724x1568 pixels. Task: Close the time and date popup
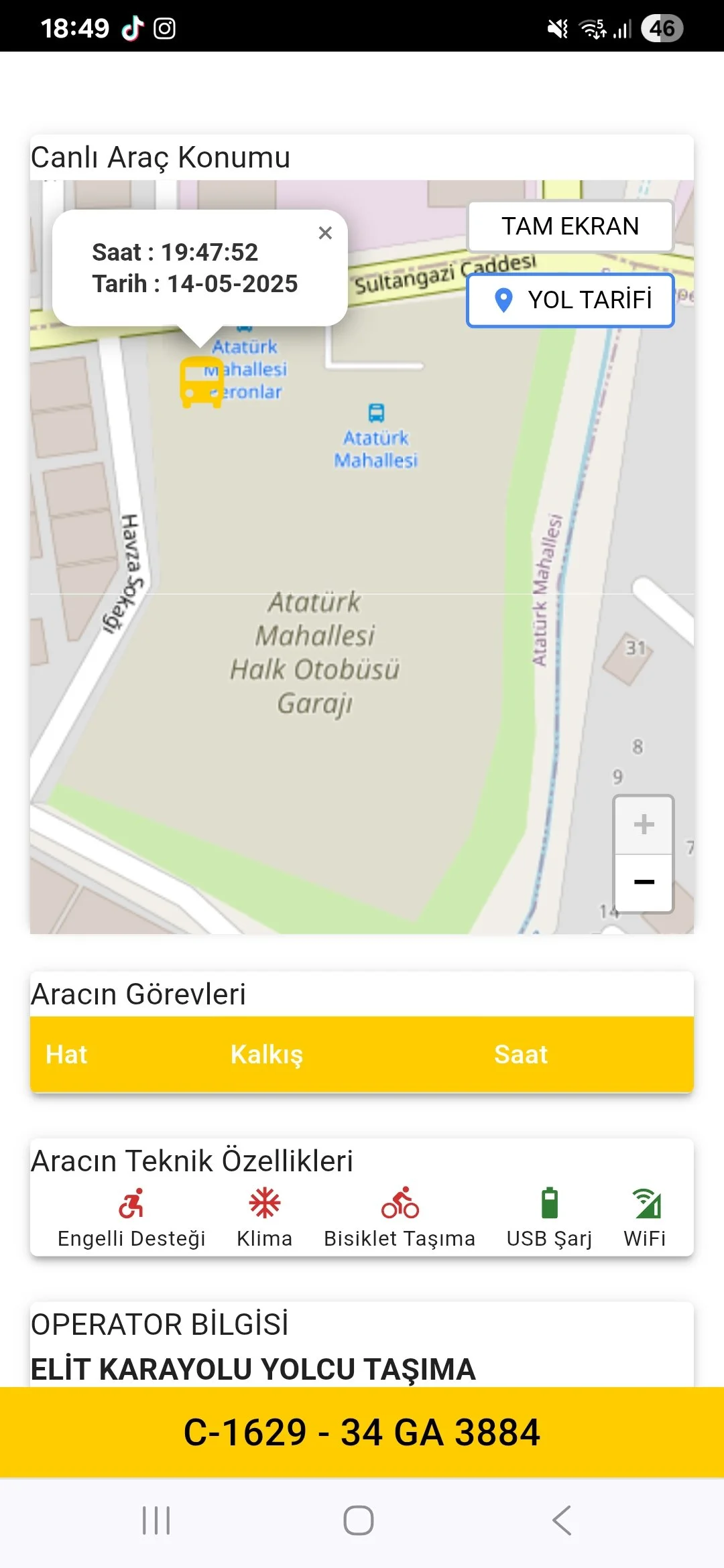point(325,233)
